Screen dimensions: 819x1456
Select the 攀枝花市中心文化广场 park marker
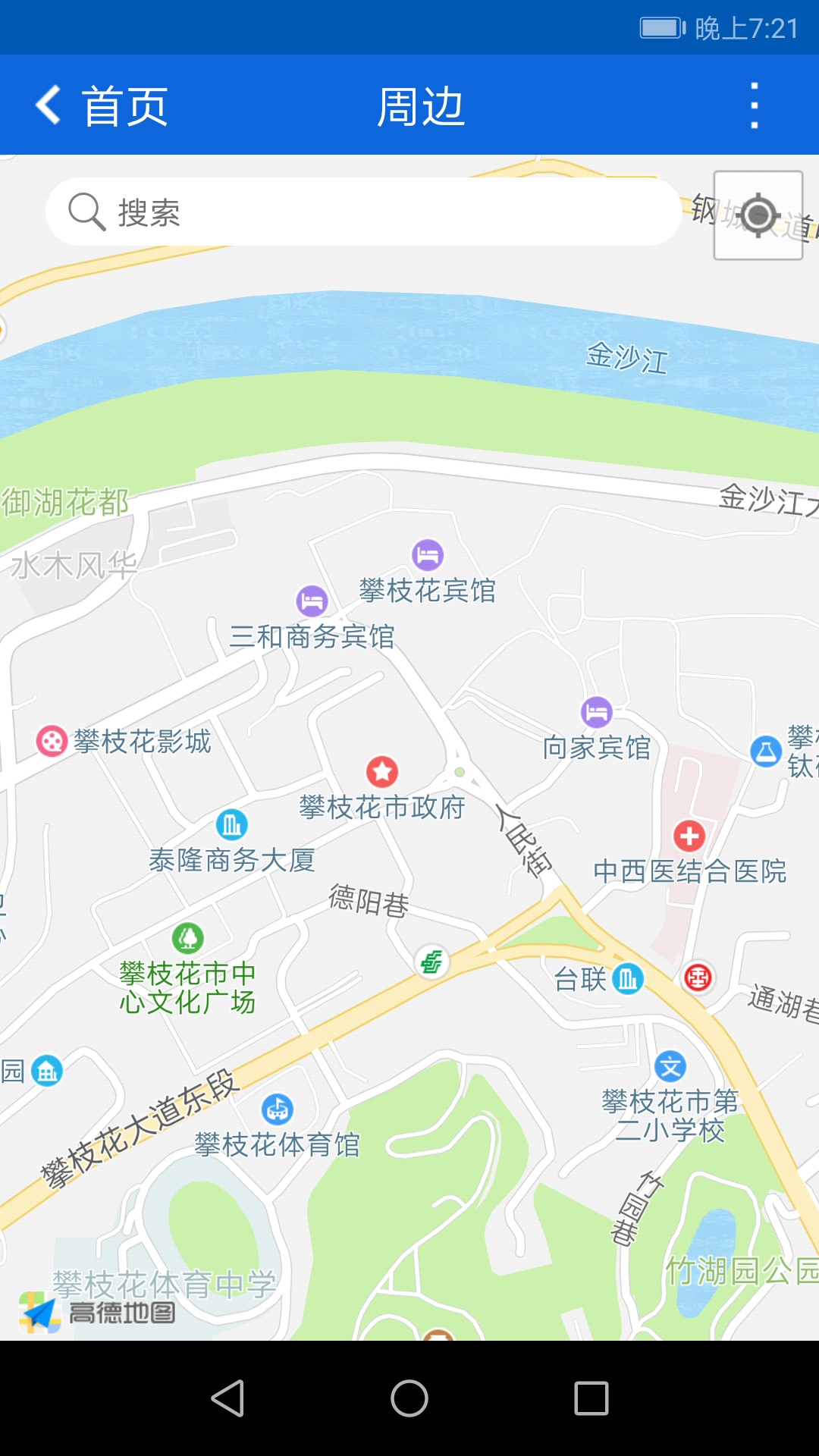(188, 938)
